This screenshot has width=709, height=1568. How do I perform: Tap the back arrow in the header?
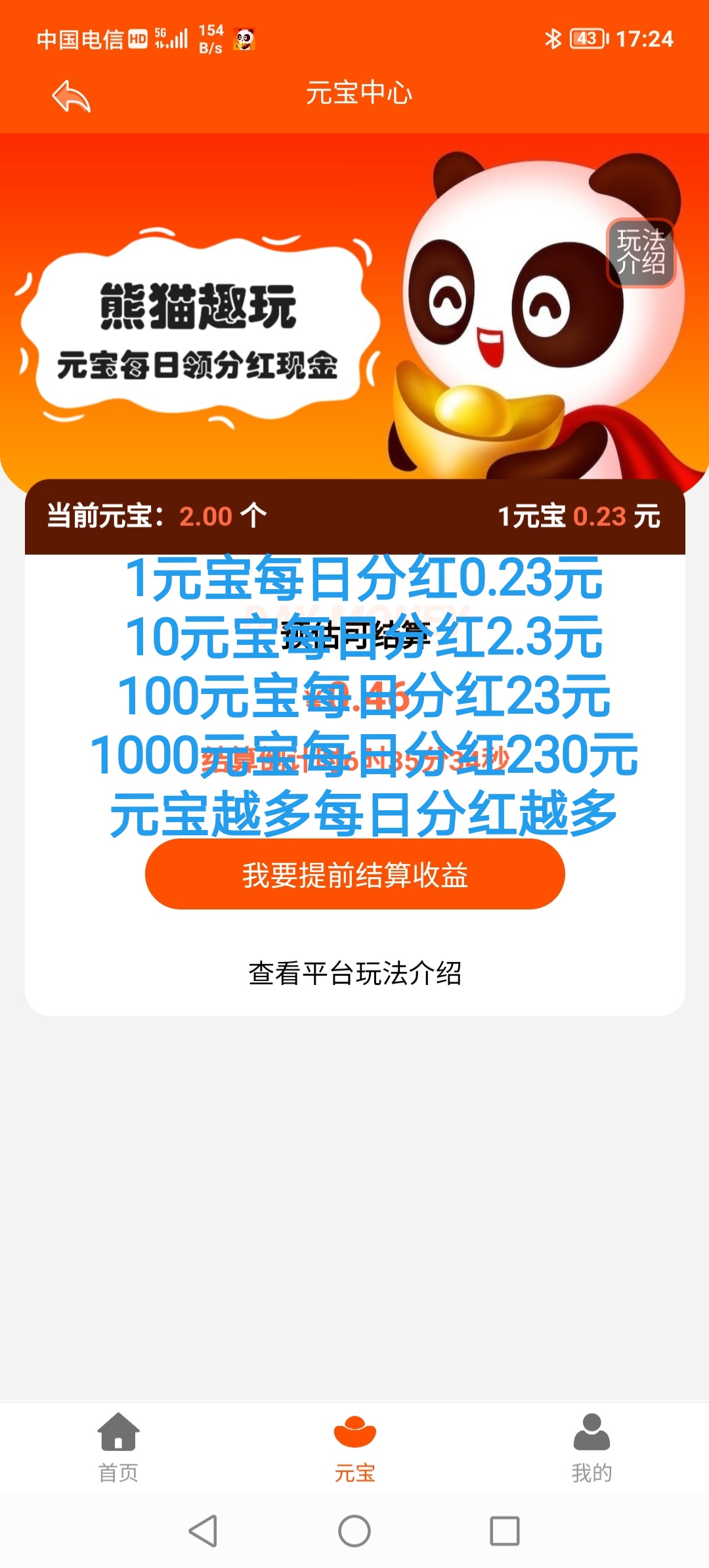pos(71,96)
